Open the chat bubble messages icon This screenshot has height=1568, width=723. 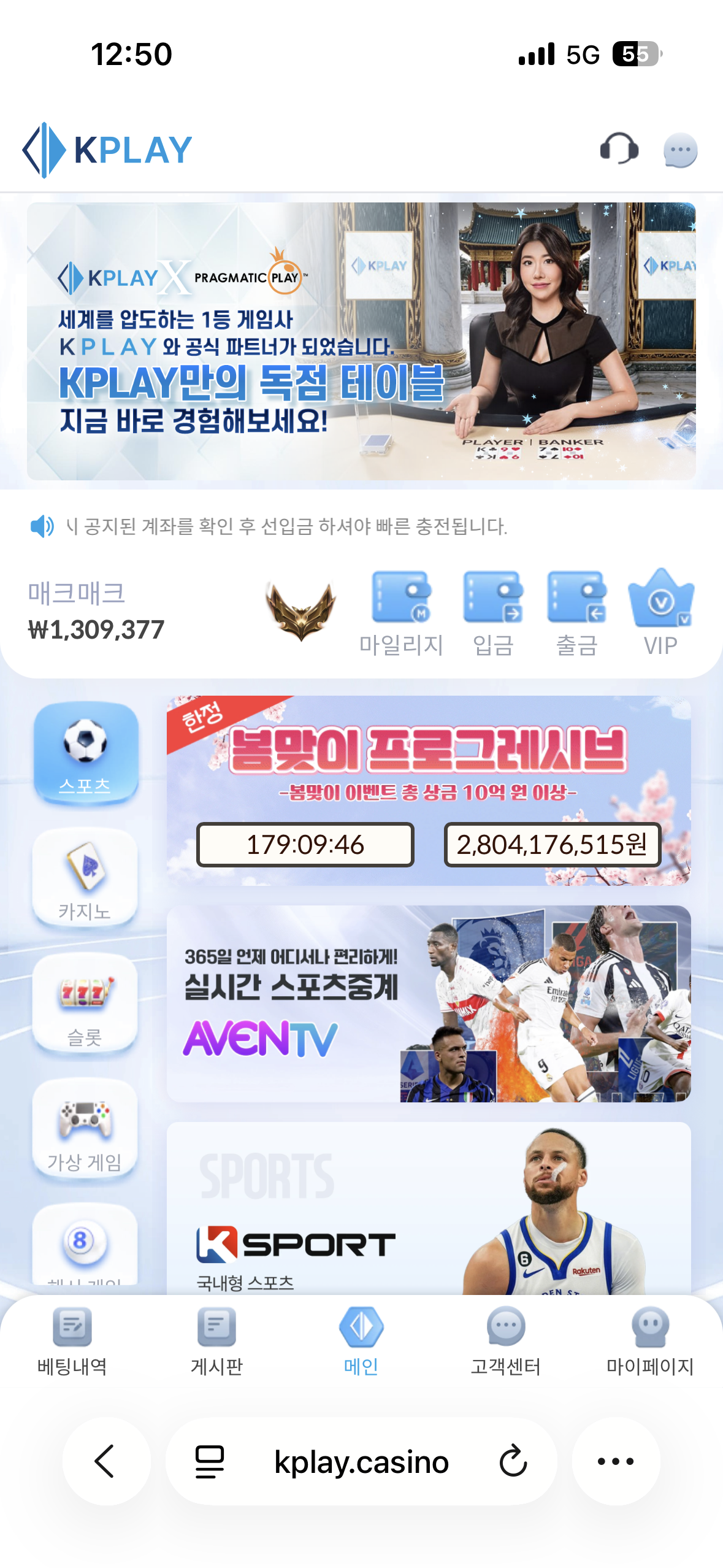point(680,150)
